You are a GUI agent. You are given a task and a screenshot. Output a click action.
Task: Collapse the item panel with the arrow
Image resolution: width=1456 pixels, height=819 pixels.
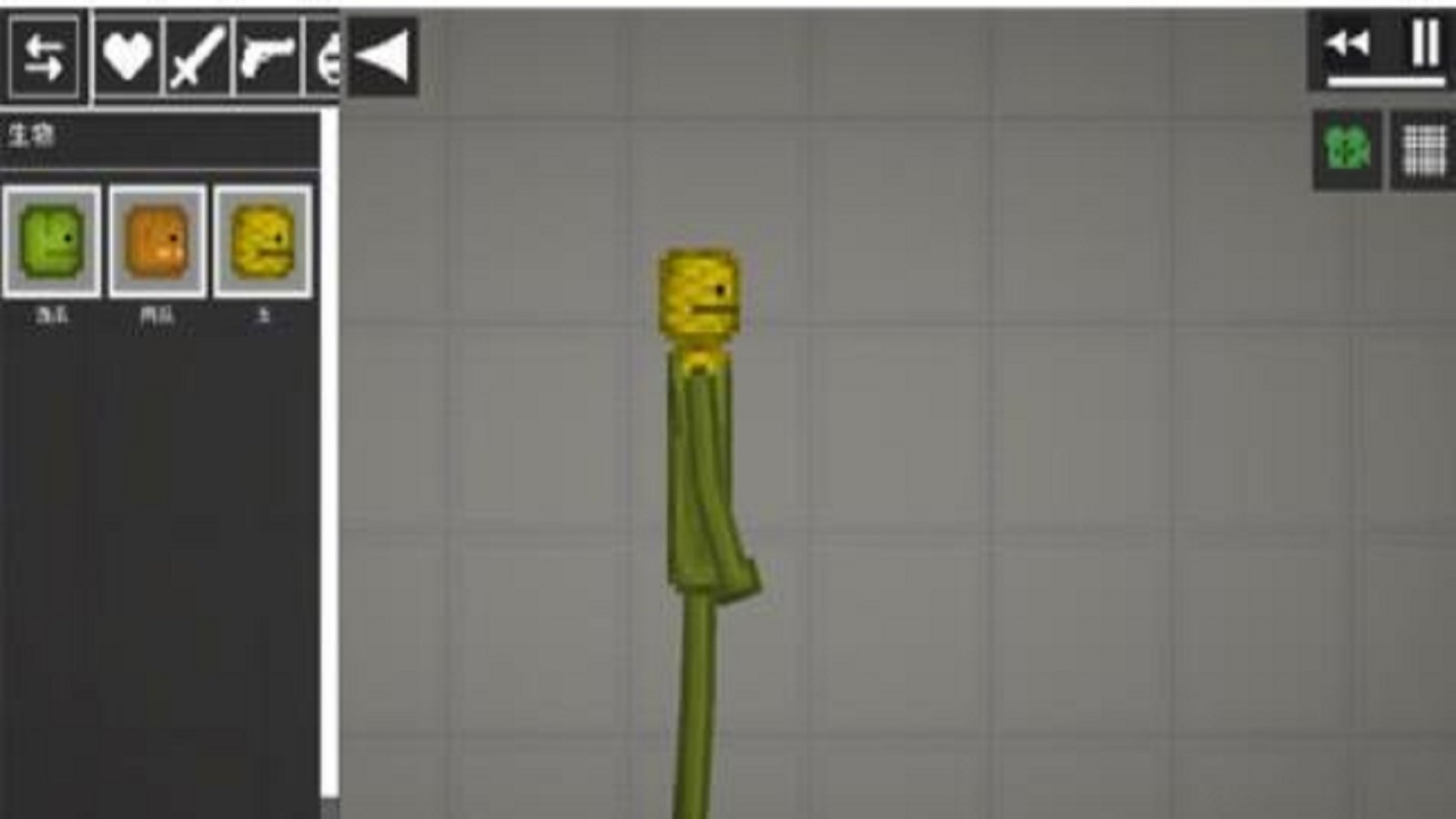(383, 56)
